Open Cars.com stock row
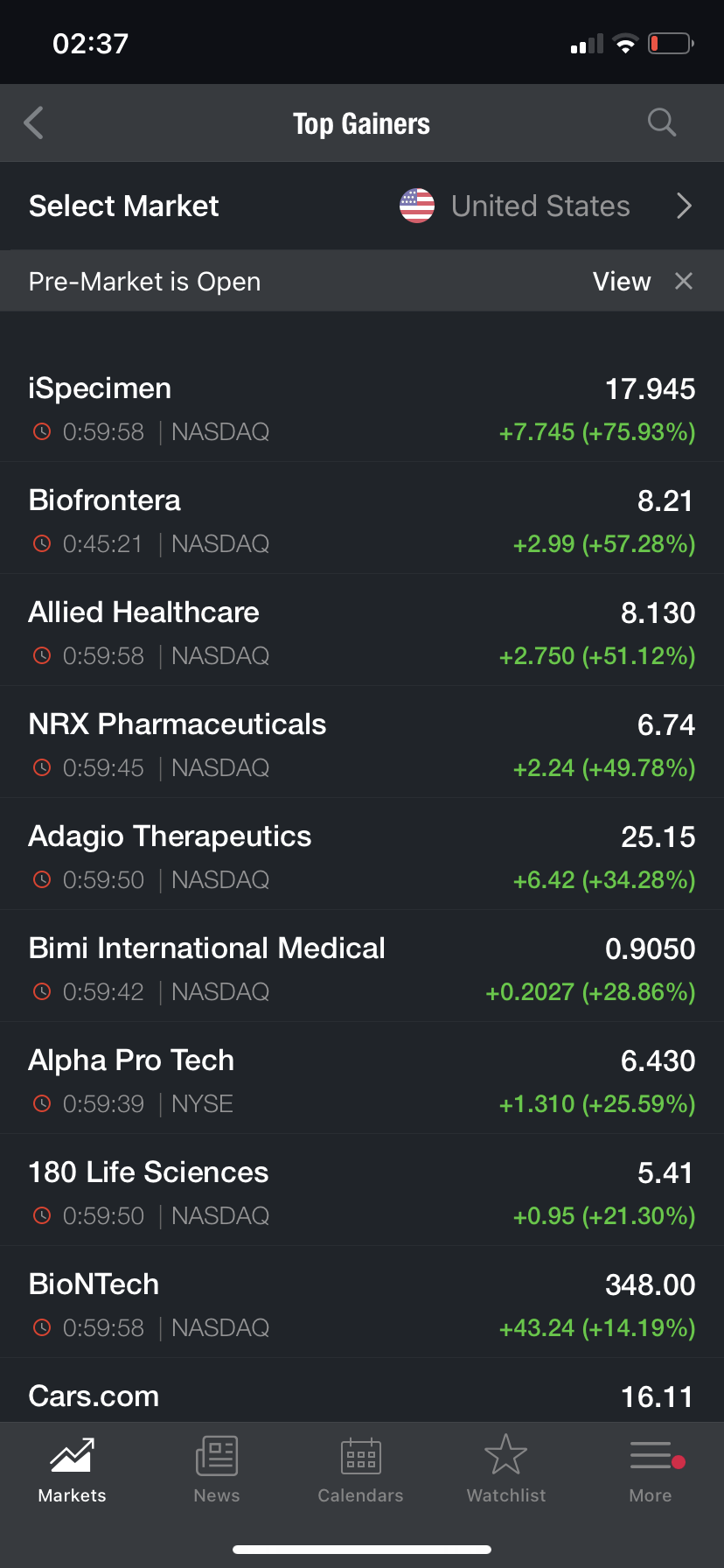This screenshot has width=724, height=1568. click(x=361, y=1395)
